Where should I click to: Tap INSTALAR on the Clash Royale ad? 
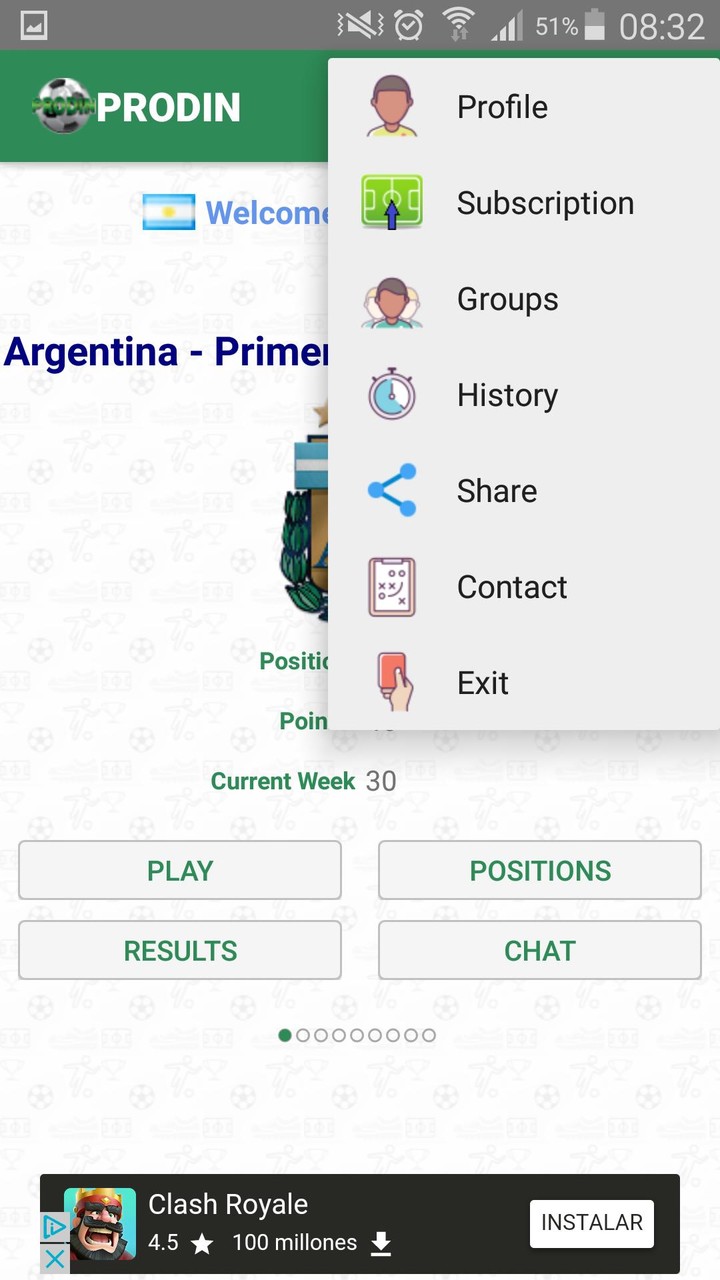tap(591, 1222)
